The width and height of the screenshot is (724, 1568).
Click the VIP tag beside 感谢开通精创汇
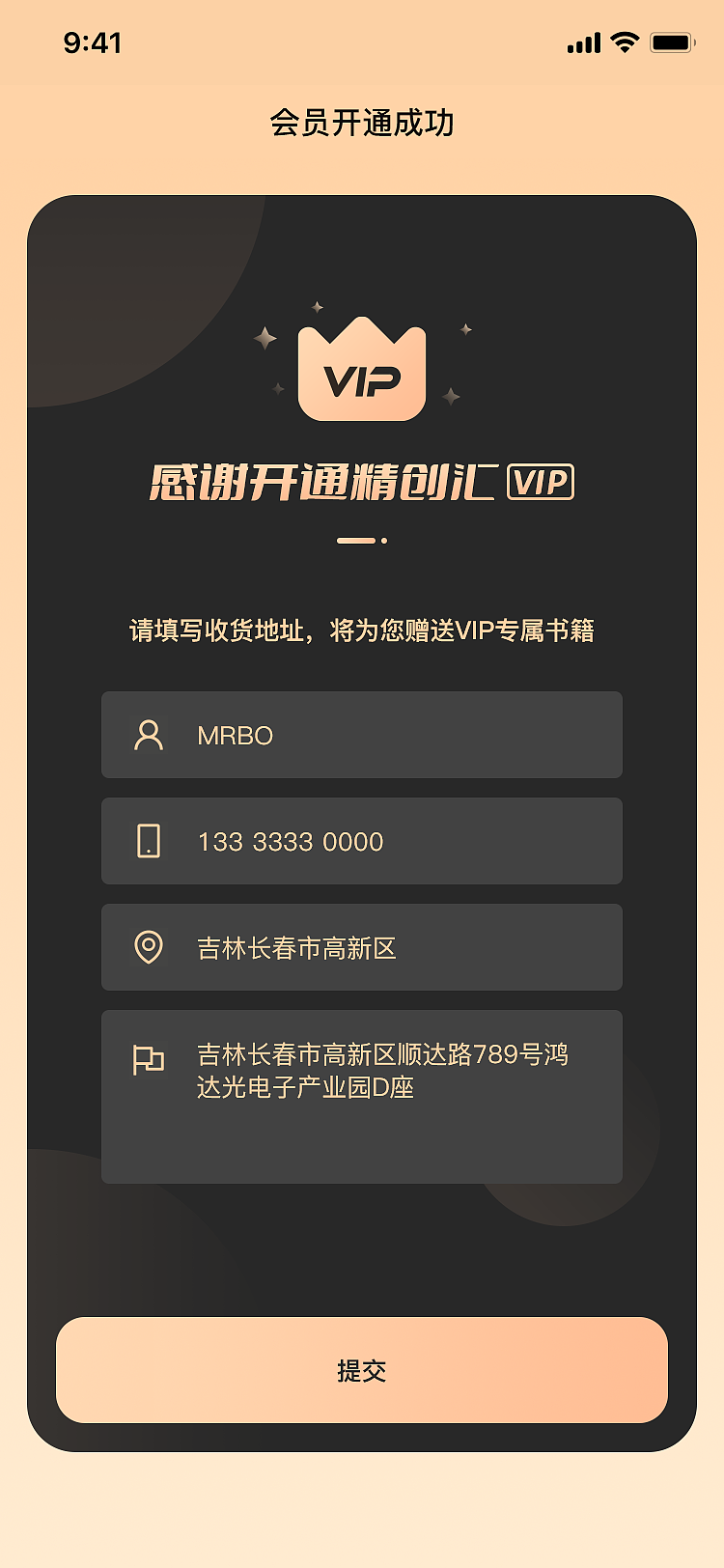point(539,481)
